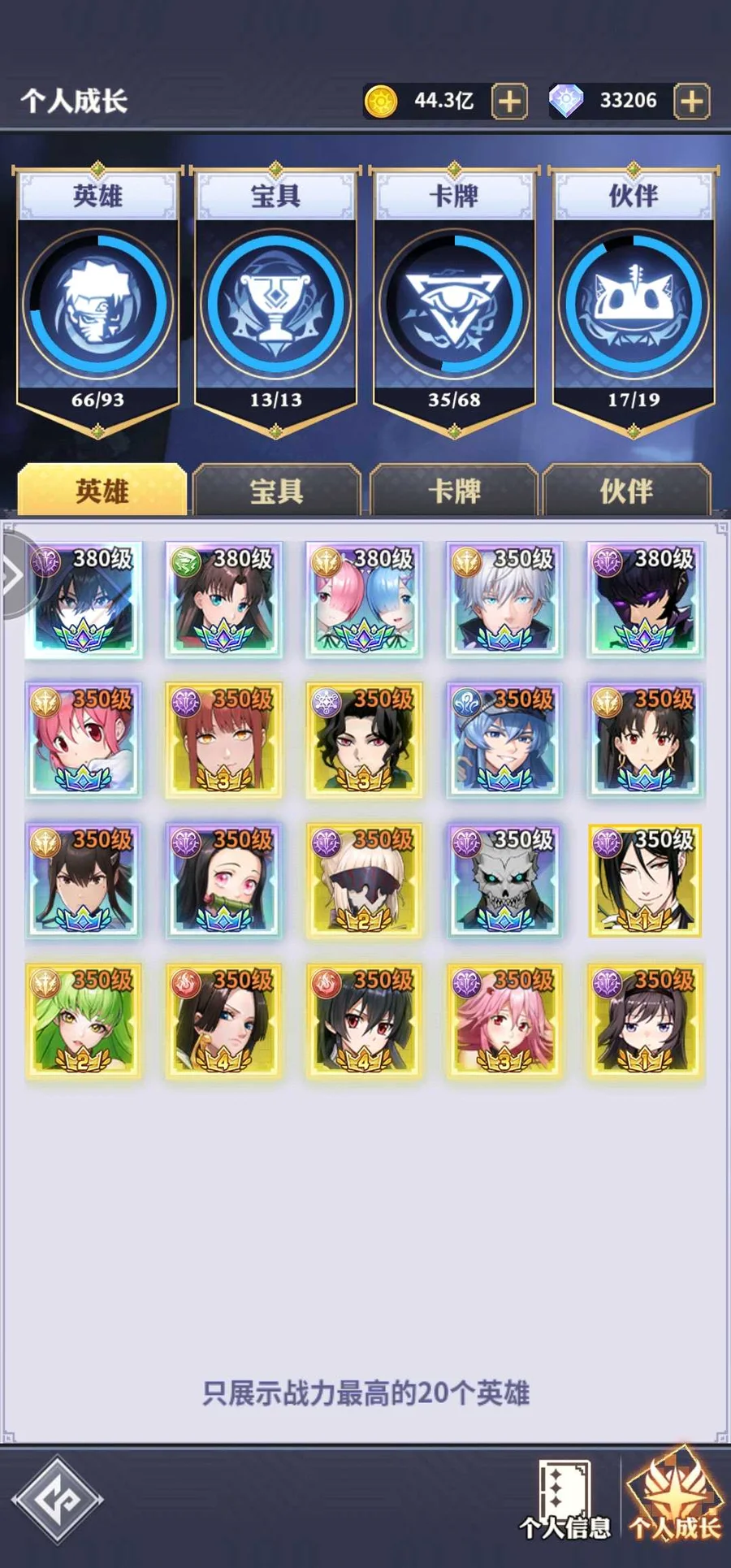Go back with the diamond return button
This screenshot has height=1568, width=731.
57,1499
